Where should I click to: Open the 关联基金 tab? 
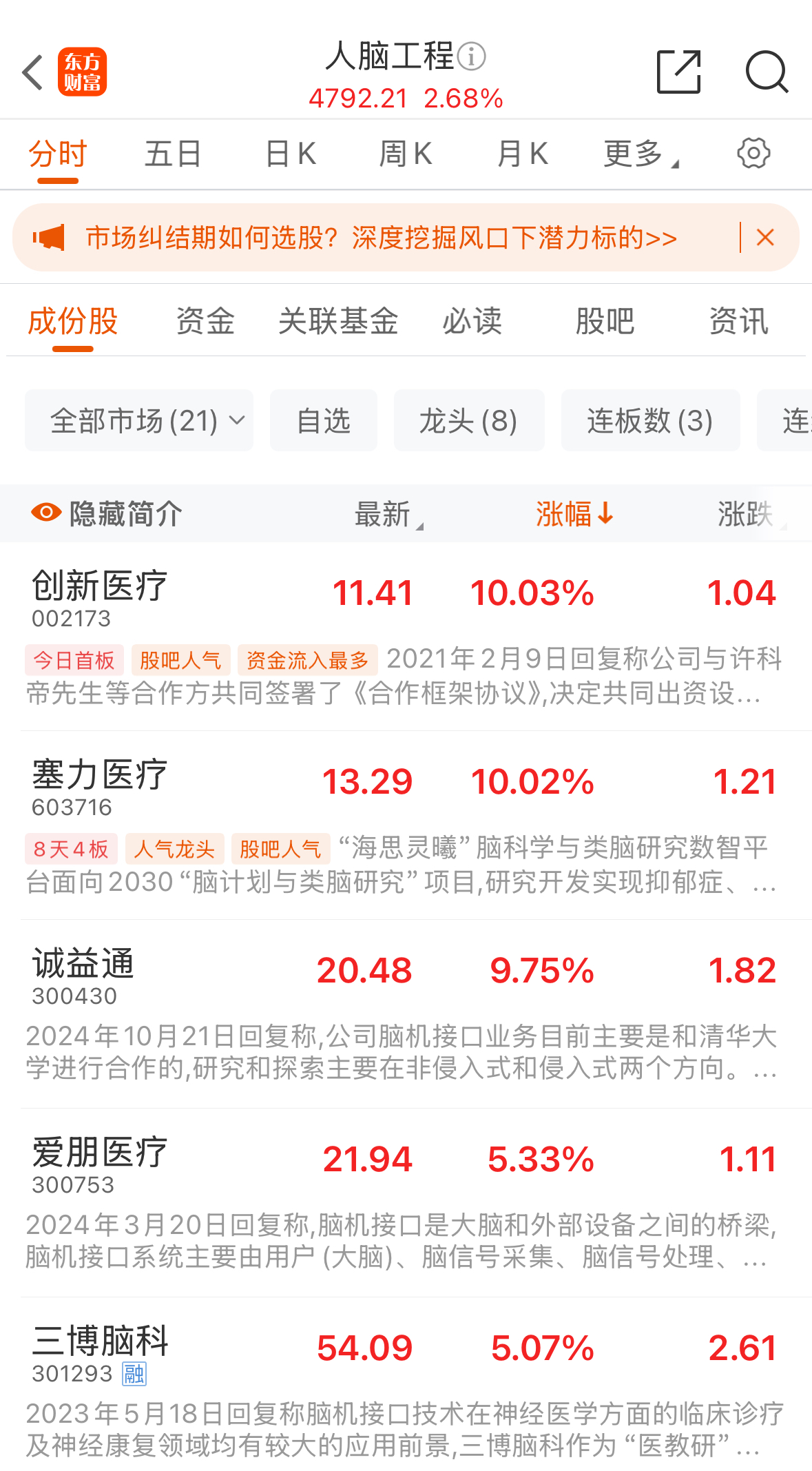[338, 321]
